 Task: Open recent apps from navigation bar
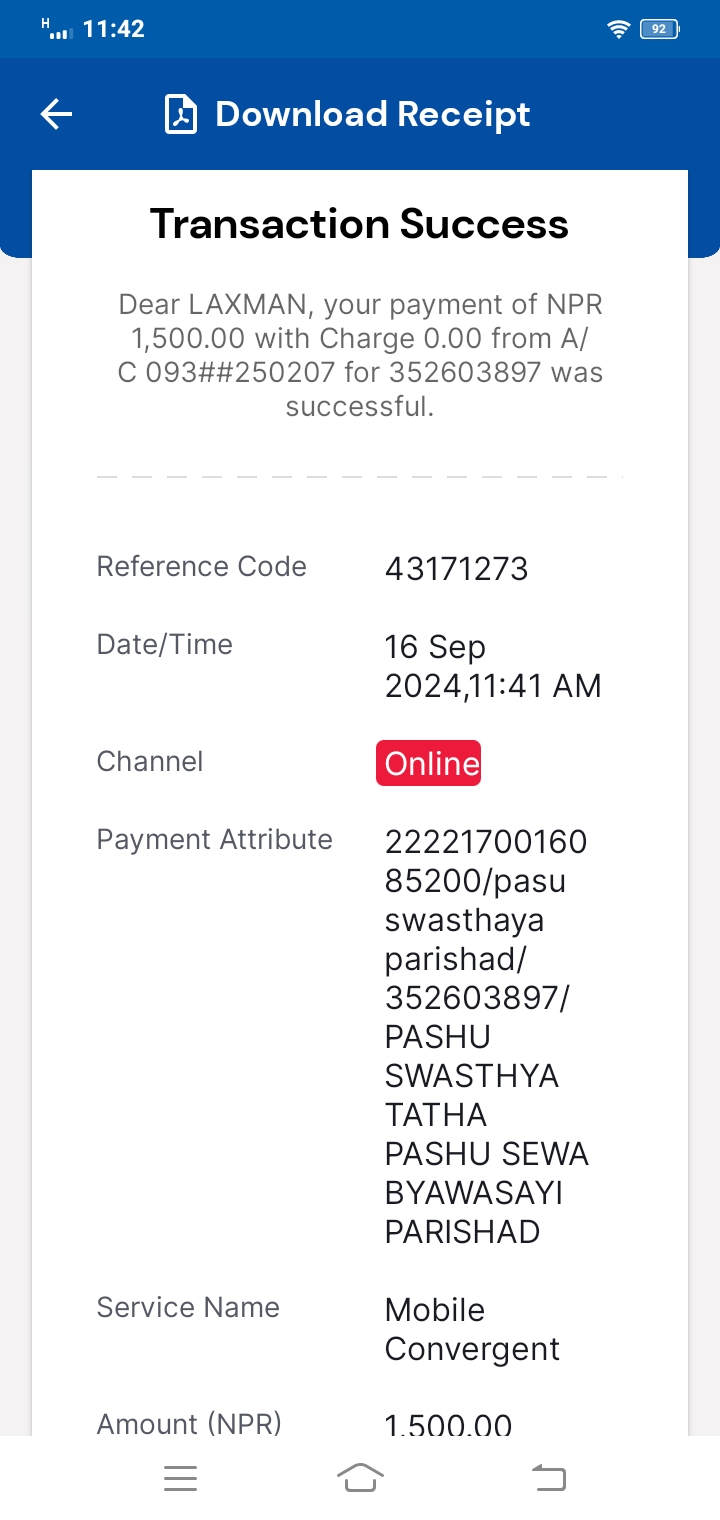point(180,1478)
